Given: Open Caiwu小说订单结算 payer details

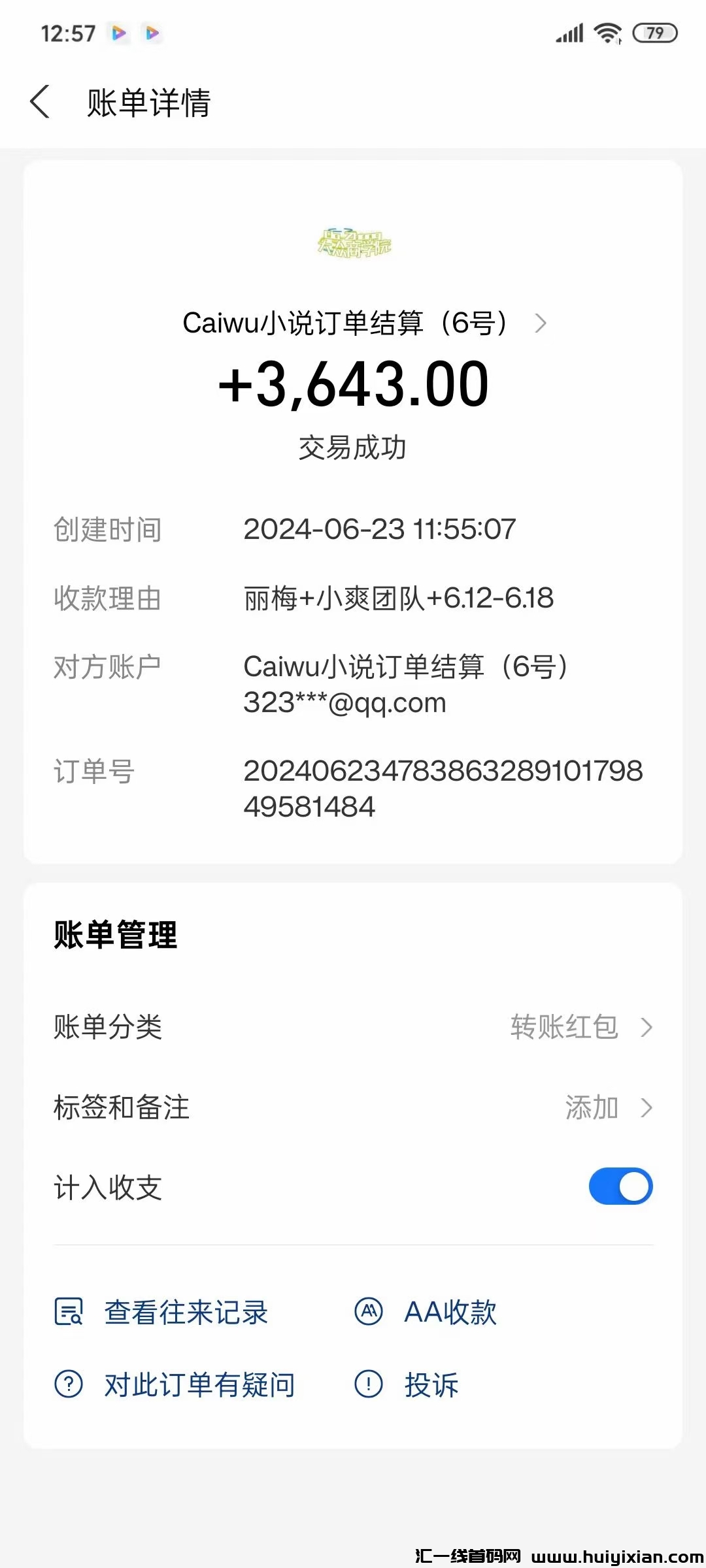Looking at the screenshot, I should coord(363,323).
